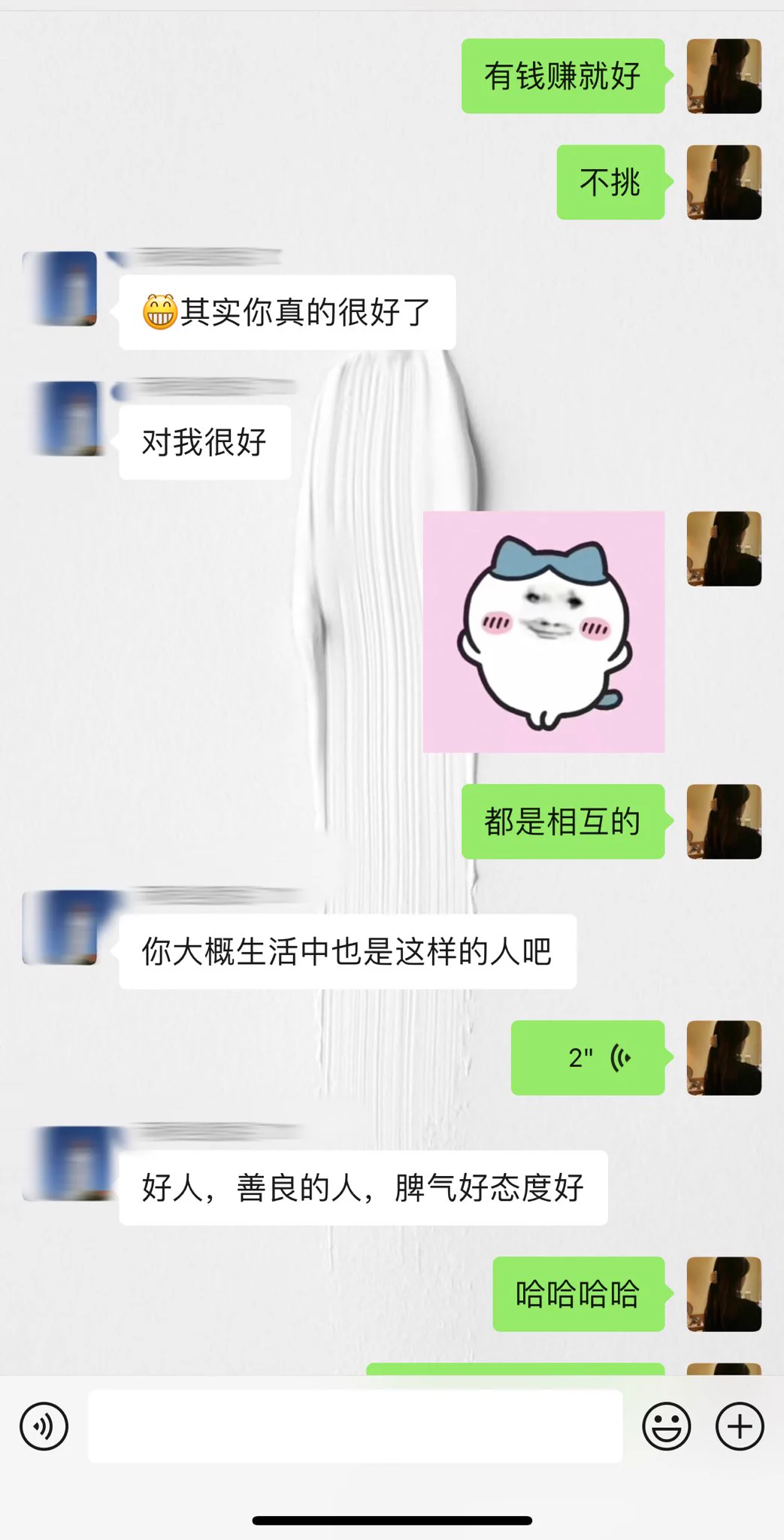
Task: Open sender's avatar beside 有钱赚就好
Action: (724, 76)
